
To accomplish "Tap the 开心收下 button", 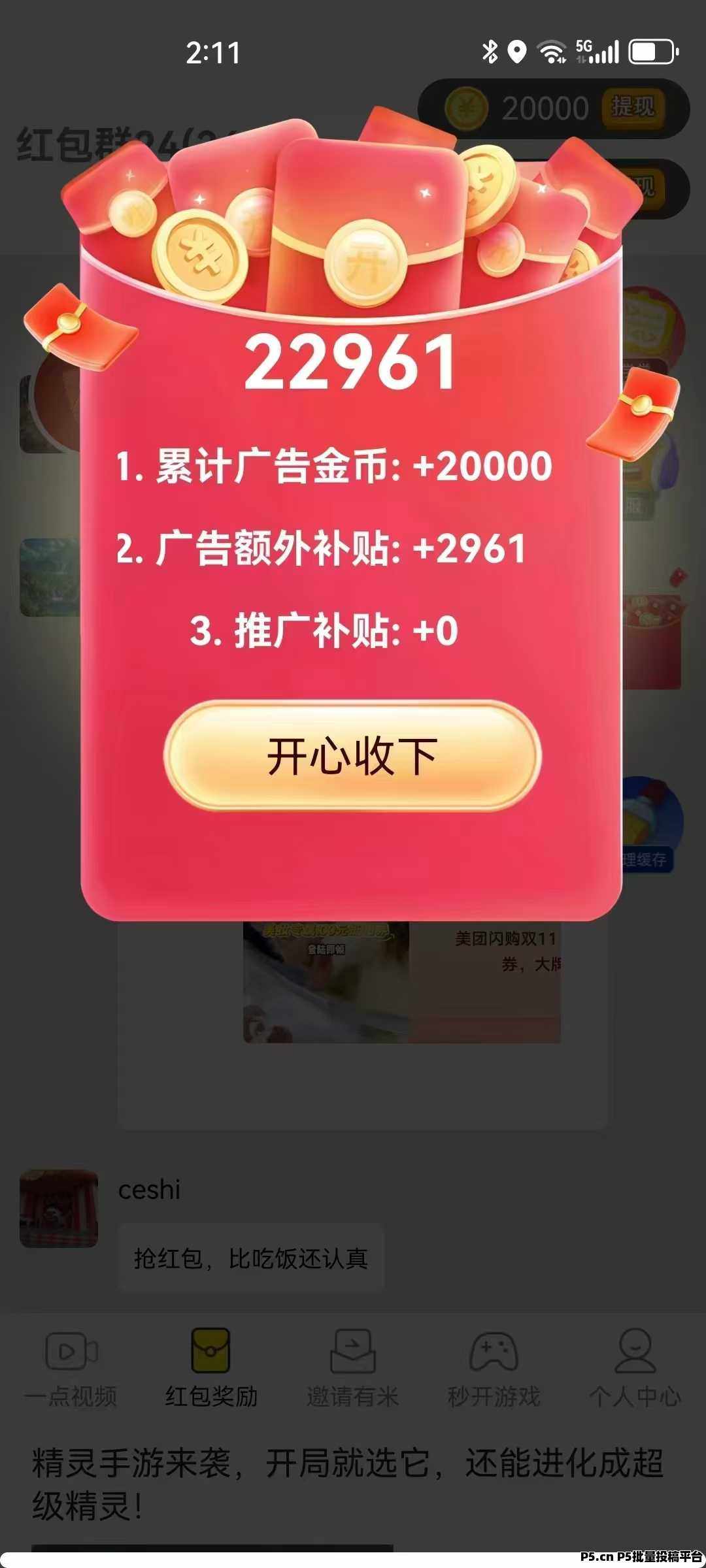I will [352, 756].
